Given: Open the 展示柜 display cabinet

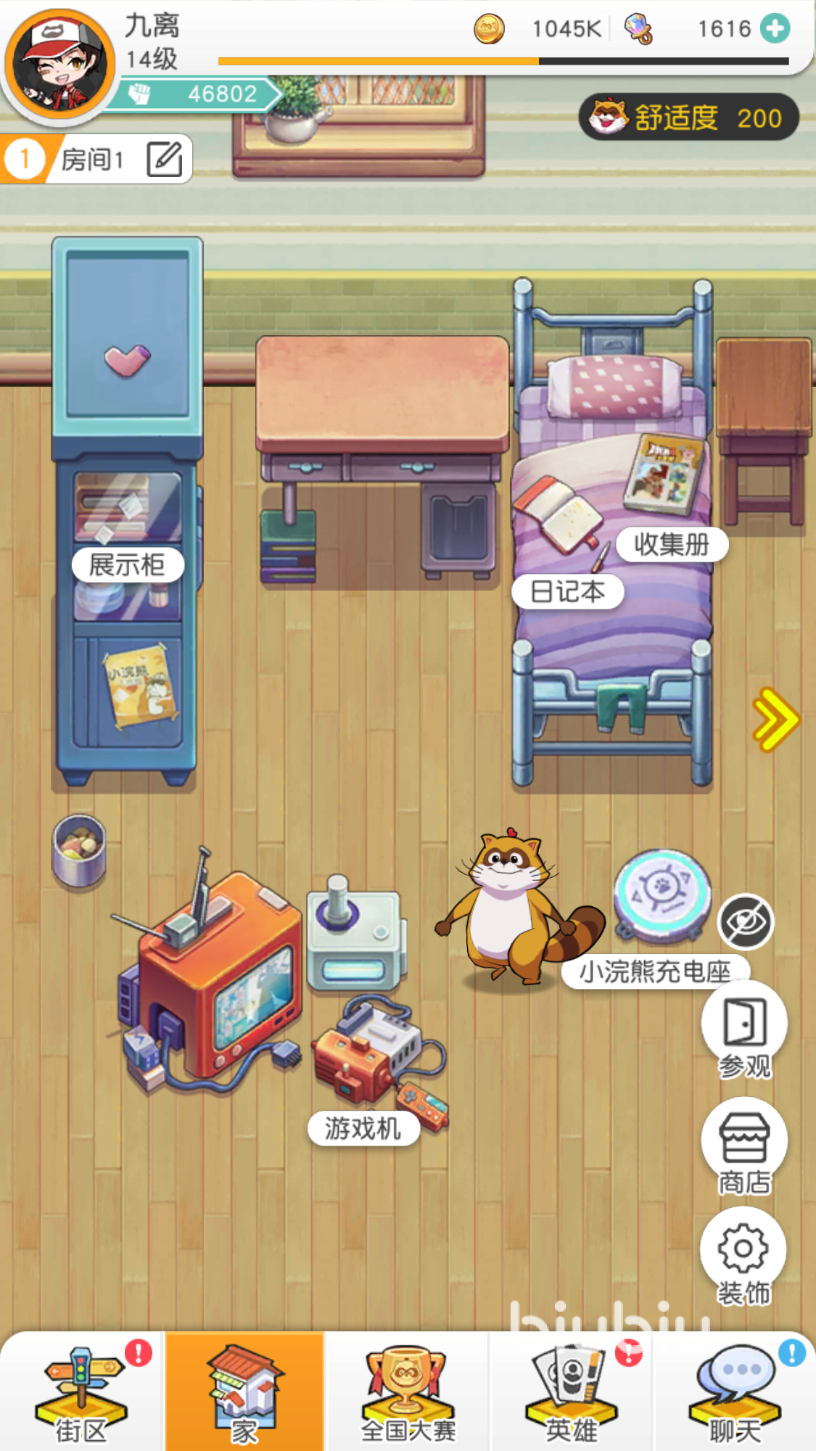Looking at the screenshot, I should (x=128, y=565).
